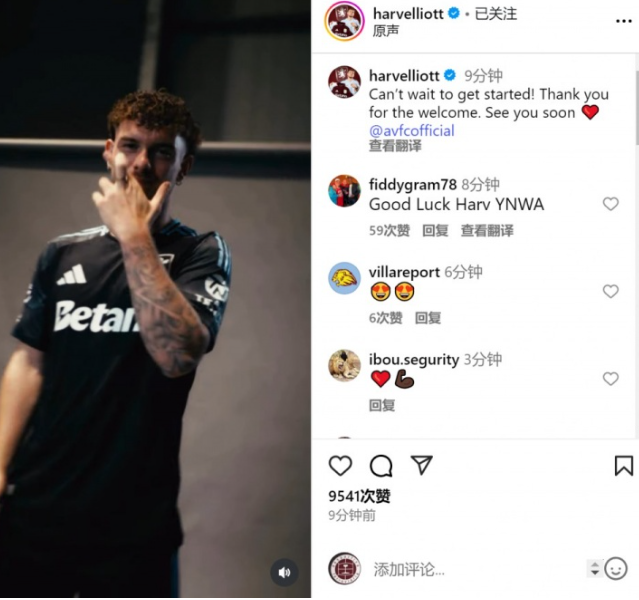Like villareport's comment
Viewport: 639px width, 600px height.
click(x=610, y=291)
